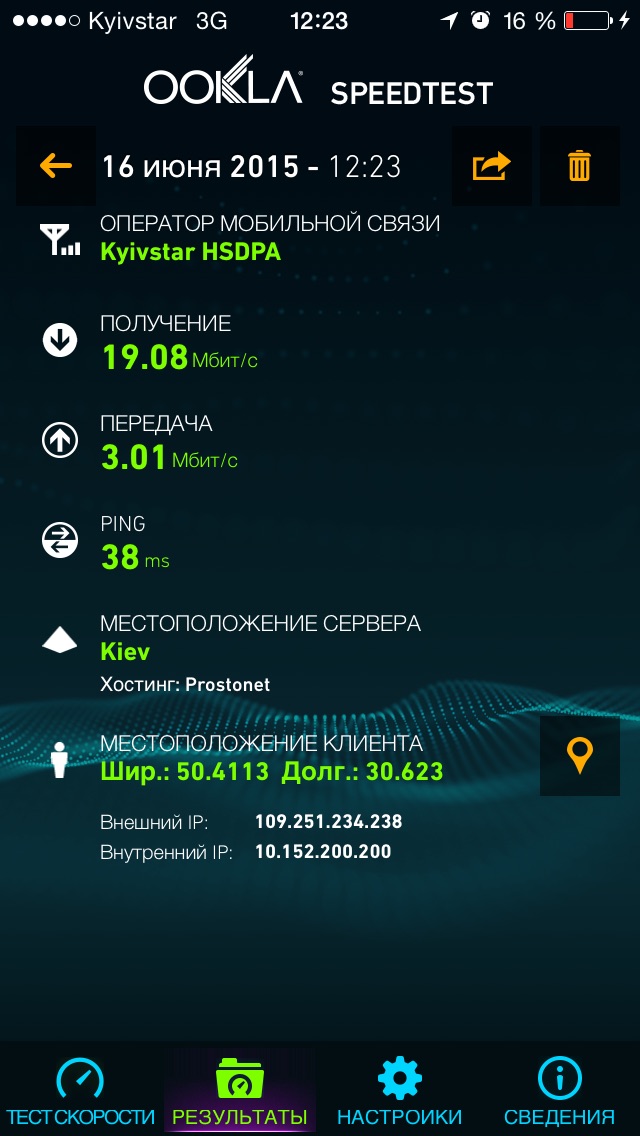Go back using the orange arrow

[x=56, y=166]
